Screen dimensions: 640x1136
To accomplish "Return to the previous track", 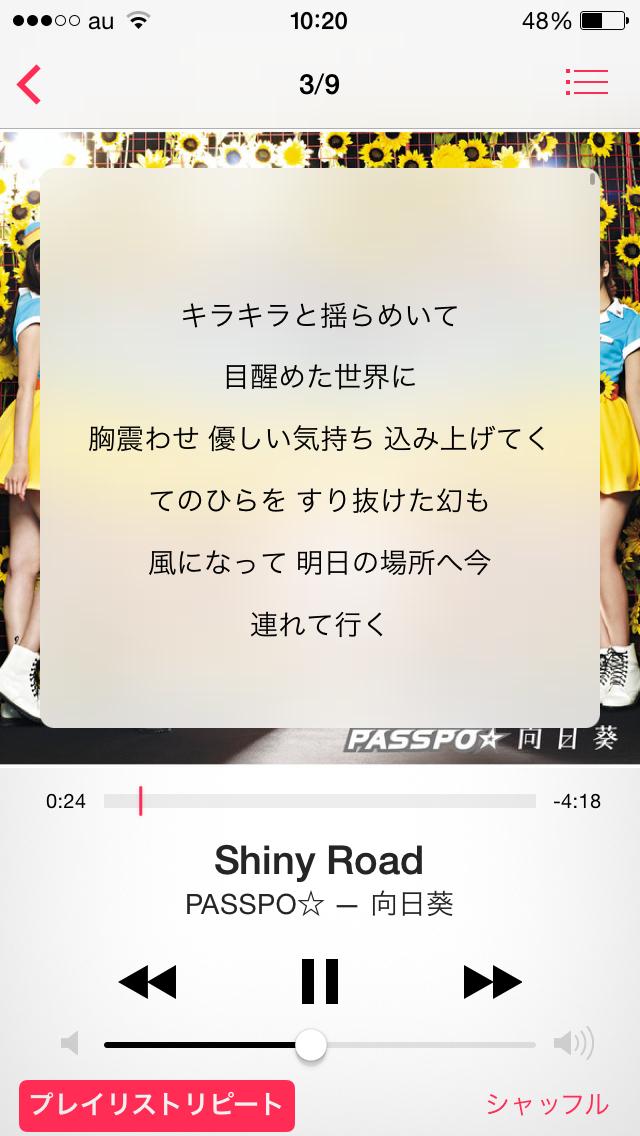I will coord(147,982).
